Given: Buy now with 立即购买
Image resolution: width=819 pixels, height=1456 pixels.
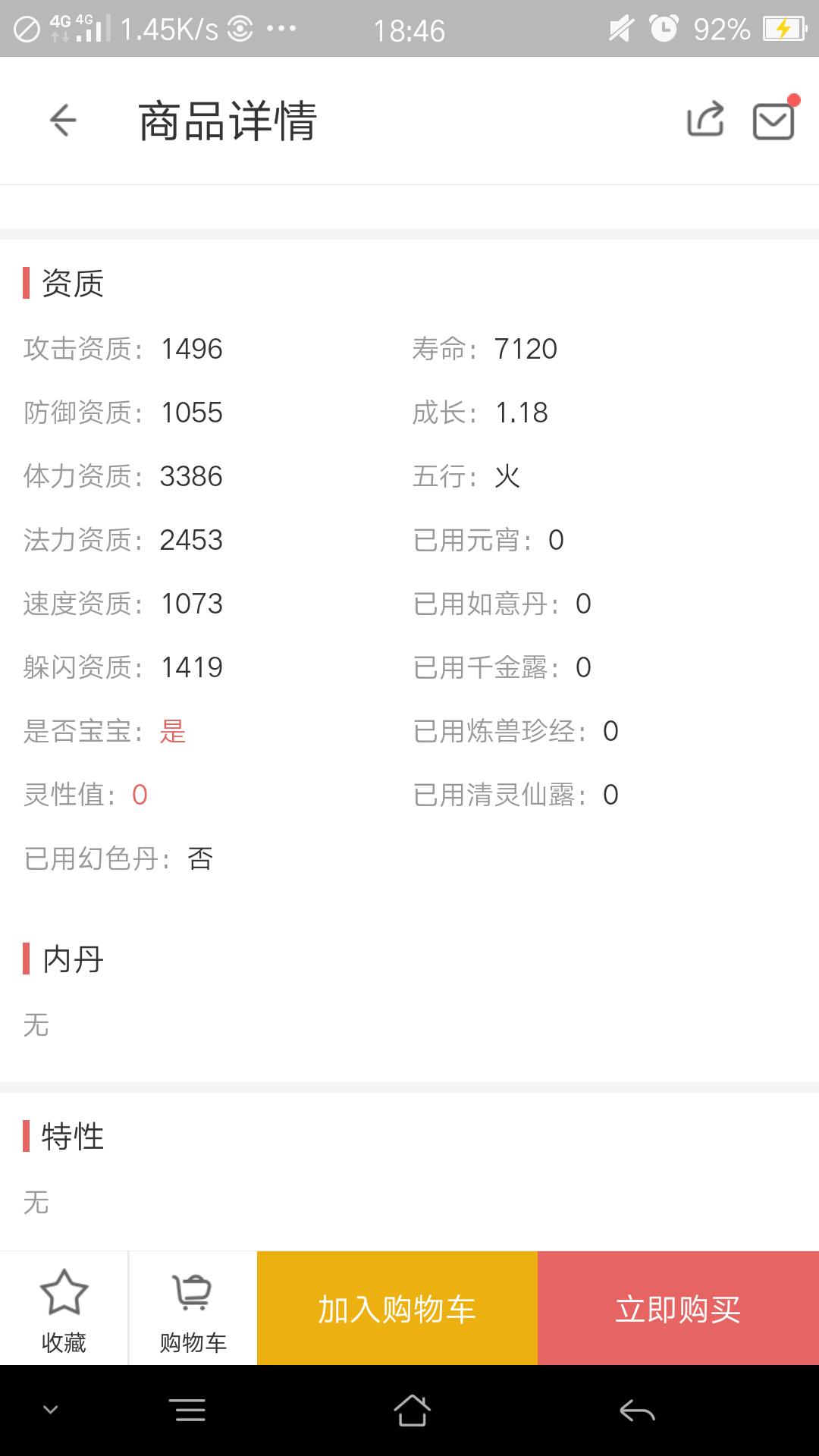Looking at the screenshot, I should tap(678, 1309).
